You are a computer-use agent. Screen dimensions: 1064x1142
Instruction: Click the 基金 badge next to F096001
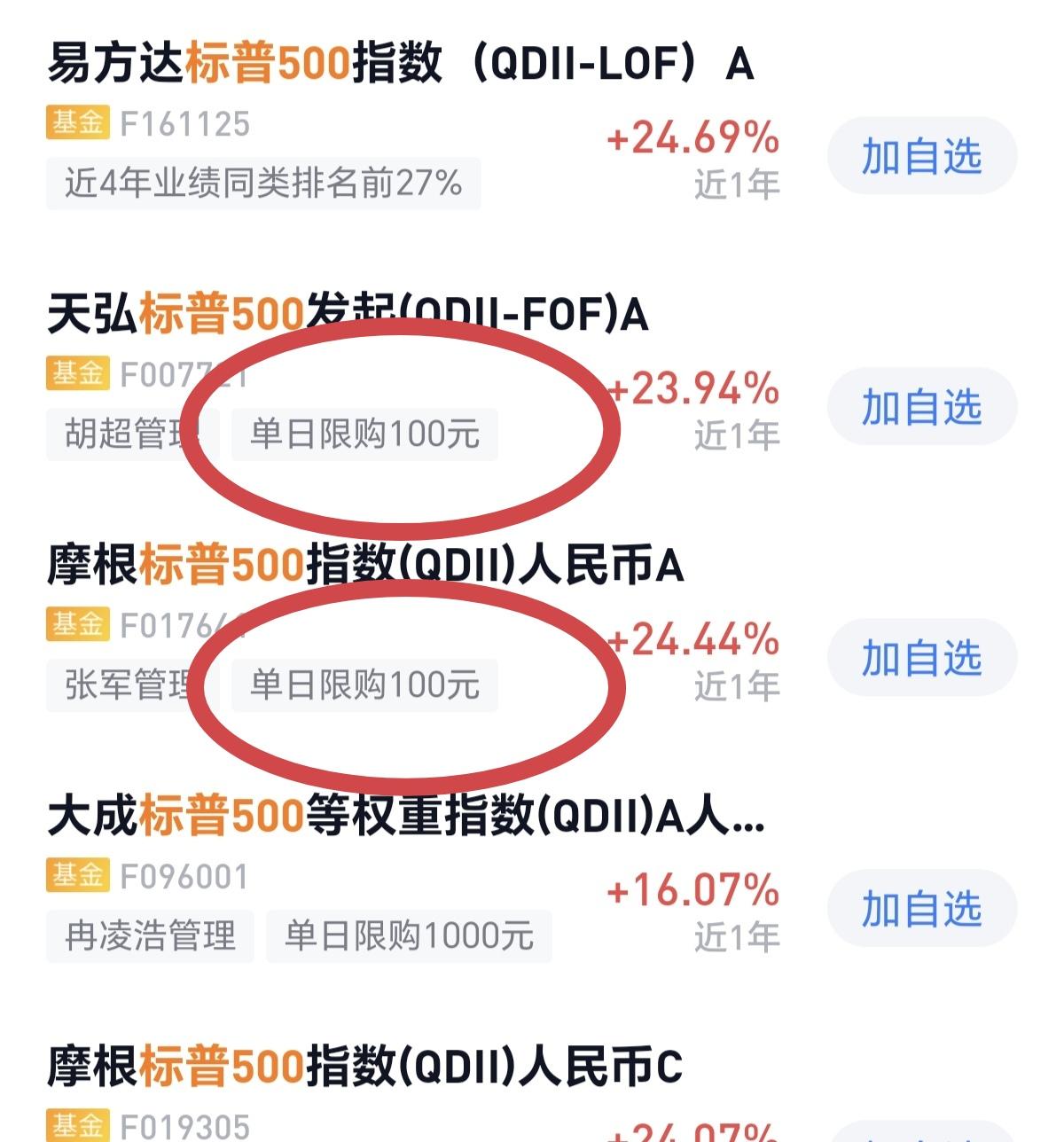pos(76,875)
